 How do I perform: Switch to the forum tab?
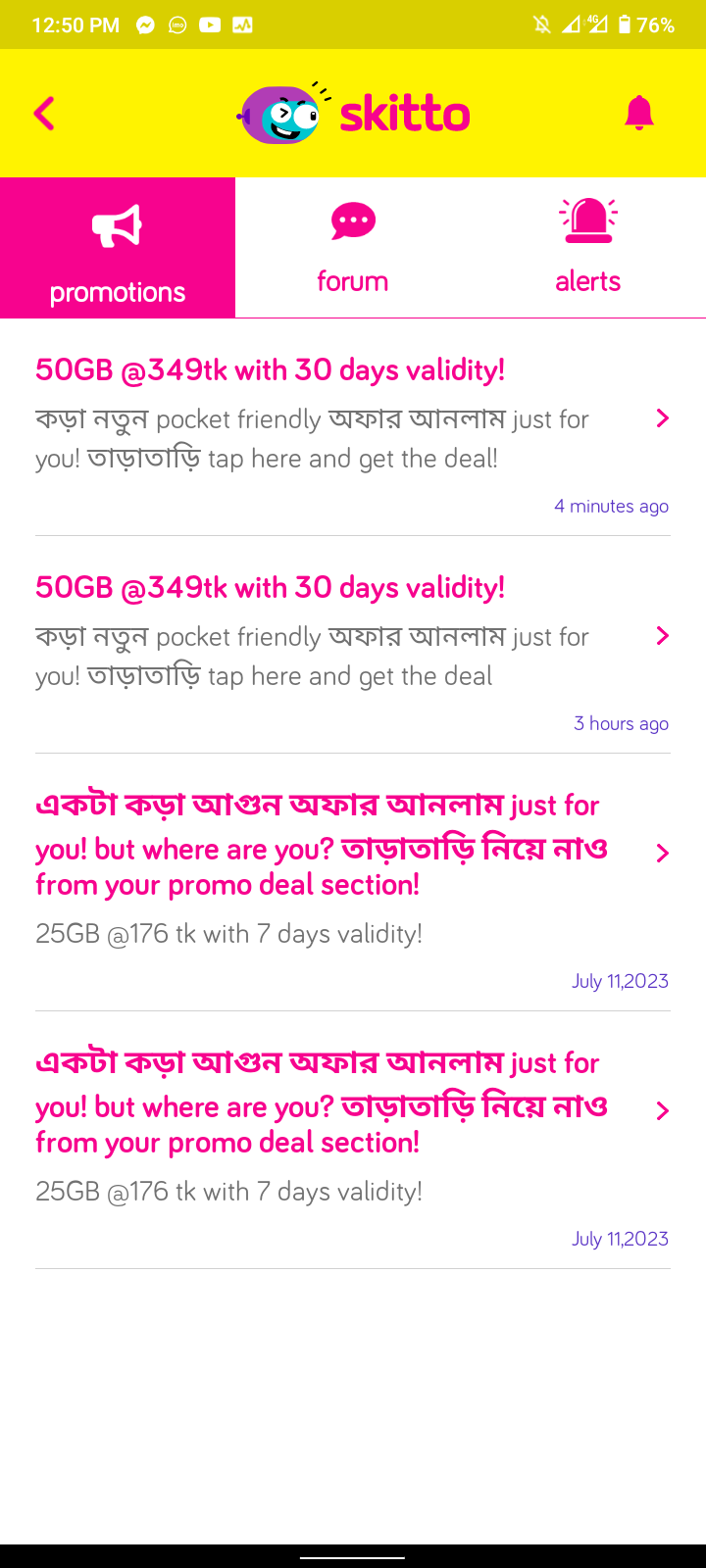coord(353,248)
